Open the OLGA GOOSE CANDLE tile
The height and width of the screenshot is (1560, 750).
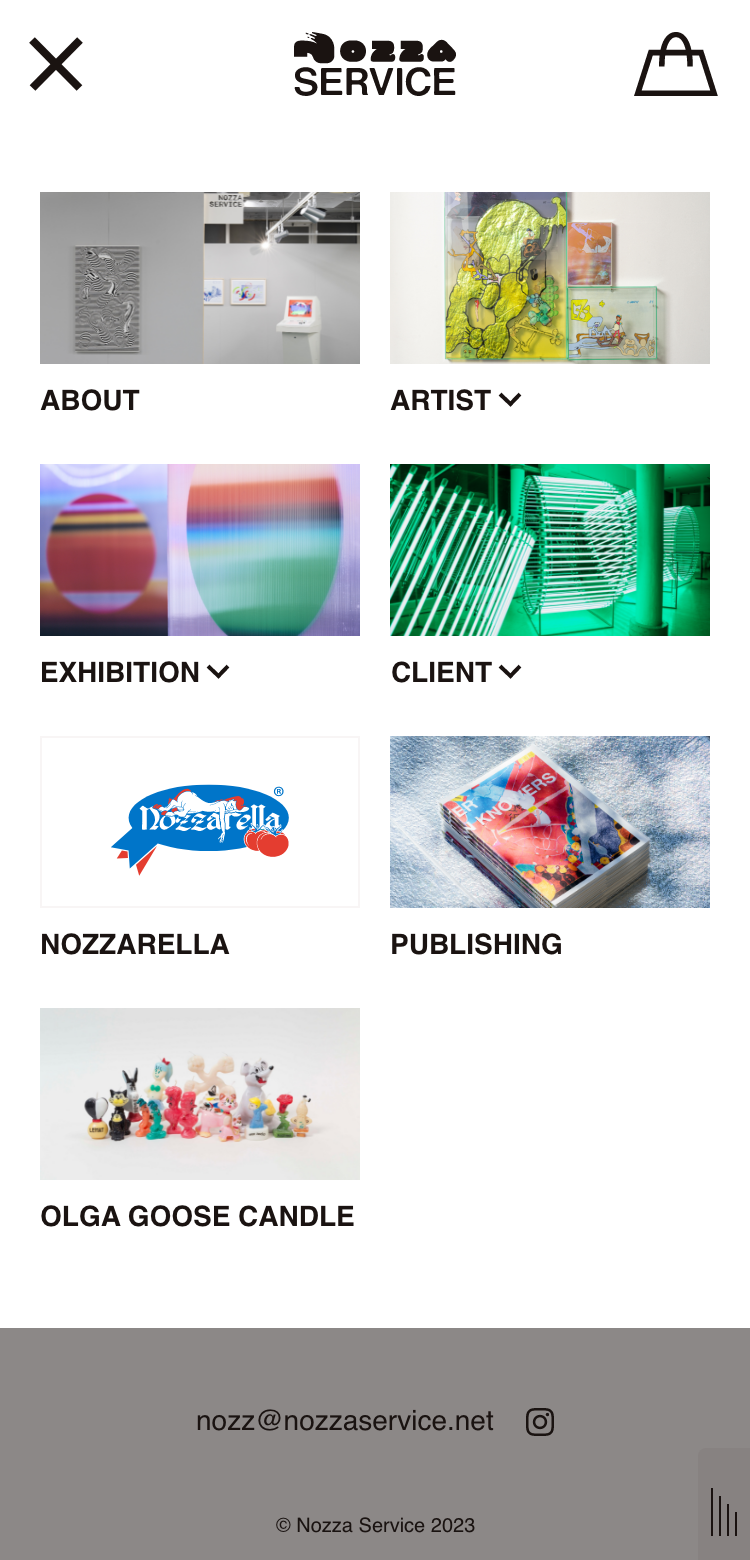coord(200,1094)
